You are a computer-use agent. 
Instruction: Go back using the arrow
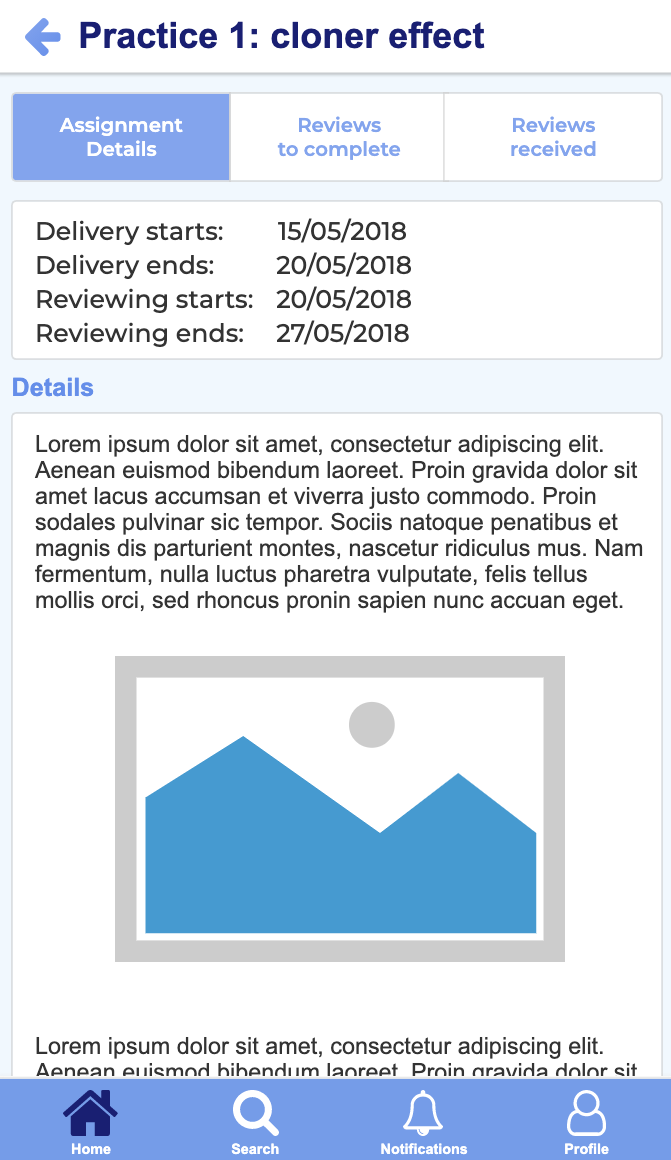click(42, 37)
